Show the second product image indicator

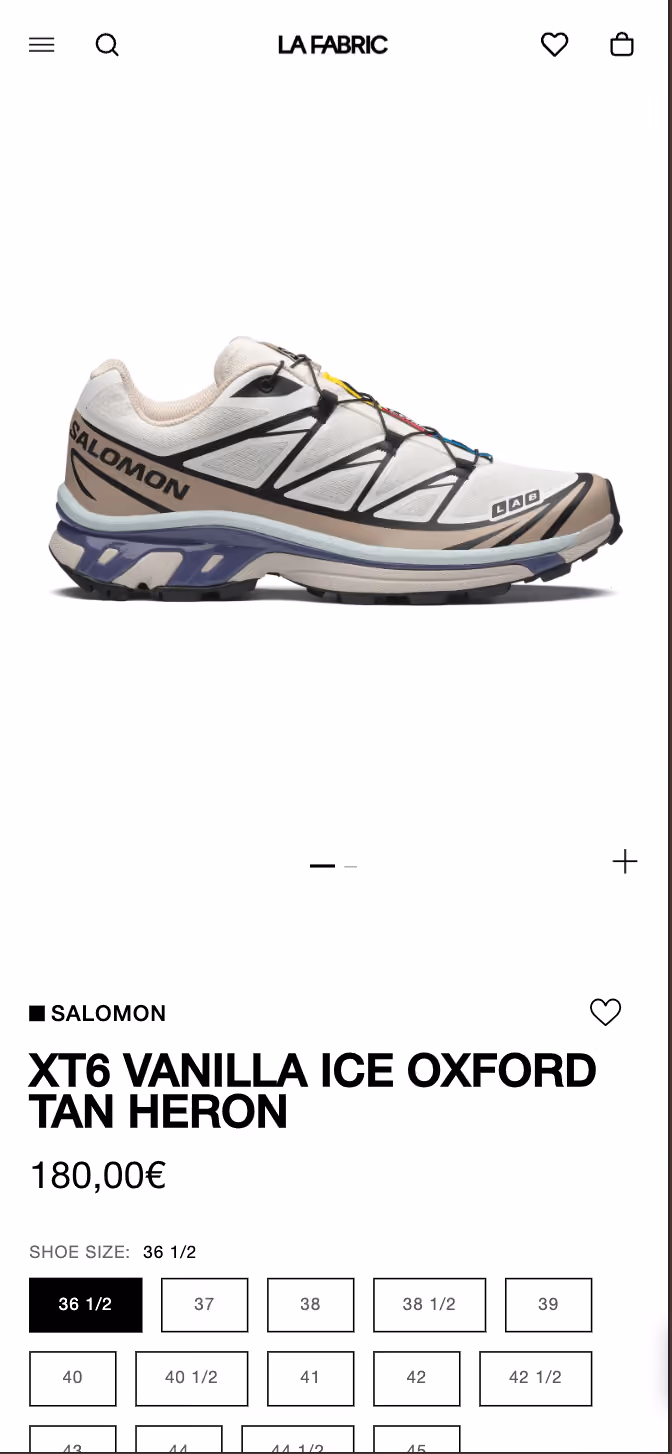pyautogui.click(x=351, y=866)
